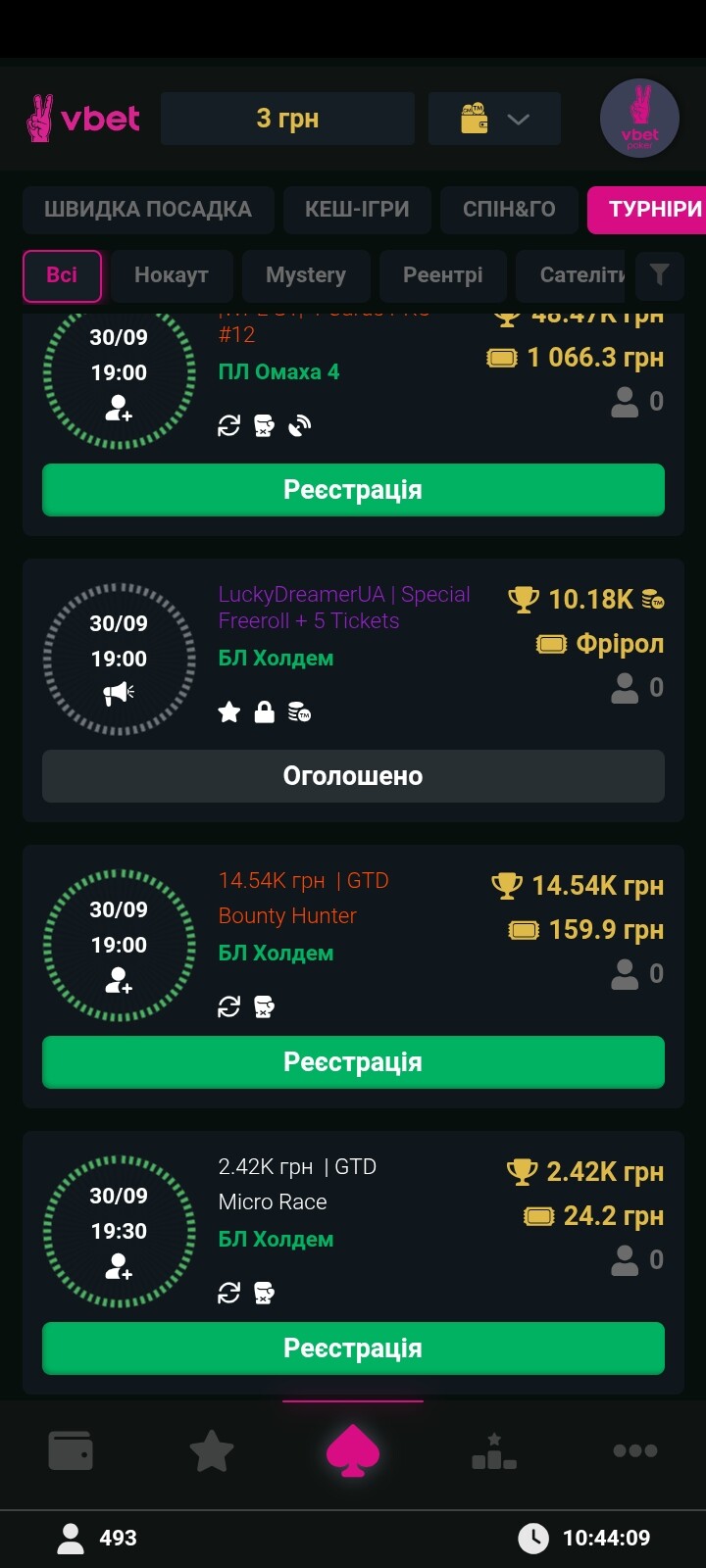Switch to the КЕШ-ІГРИ tab

pyautogui.click(x=357, y=209)
